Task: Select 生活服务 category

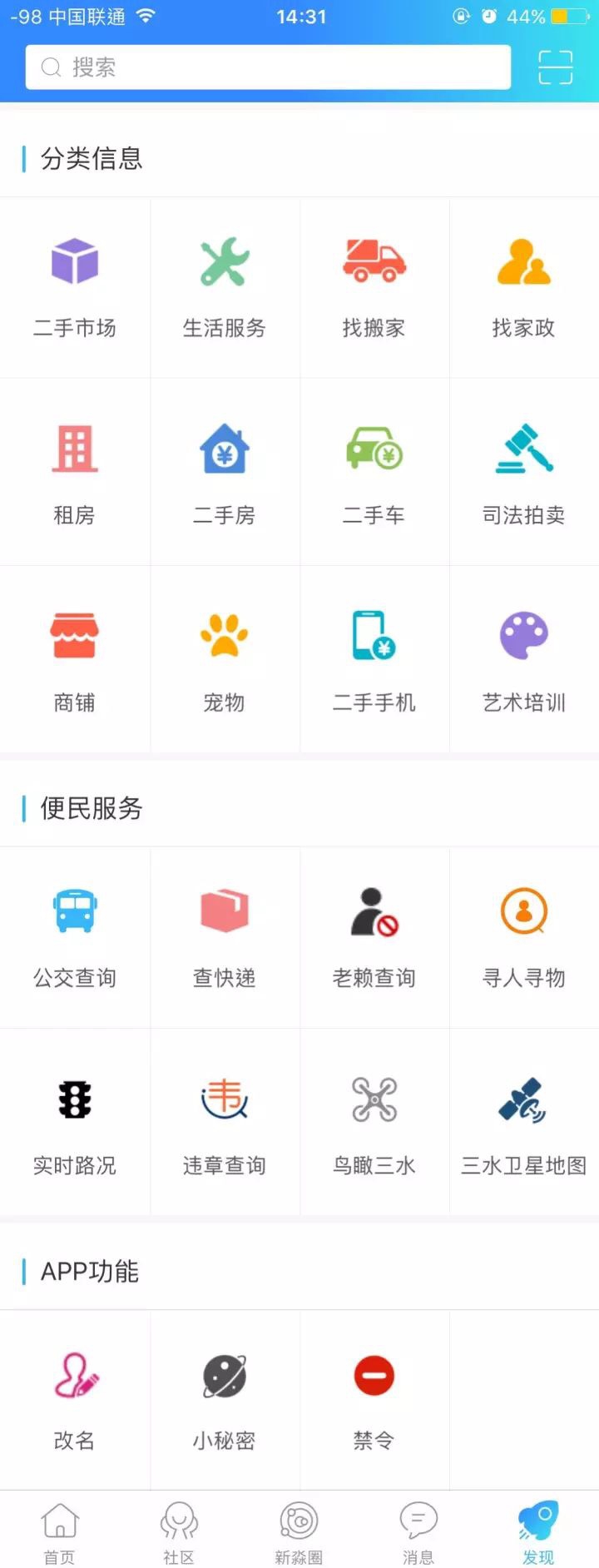Action: [225, 285]
